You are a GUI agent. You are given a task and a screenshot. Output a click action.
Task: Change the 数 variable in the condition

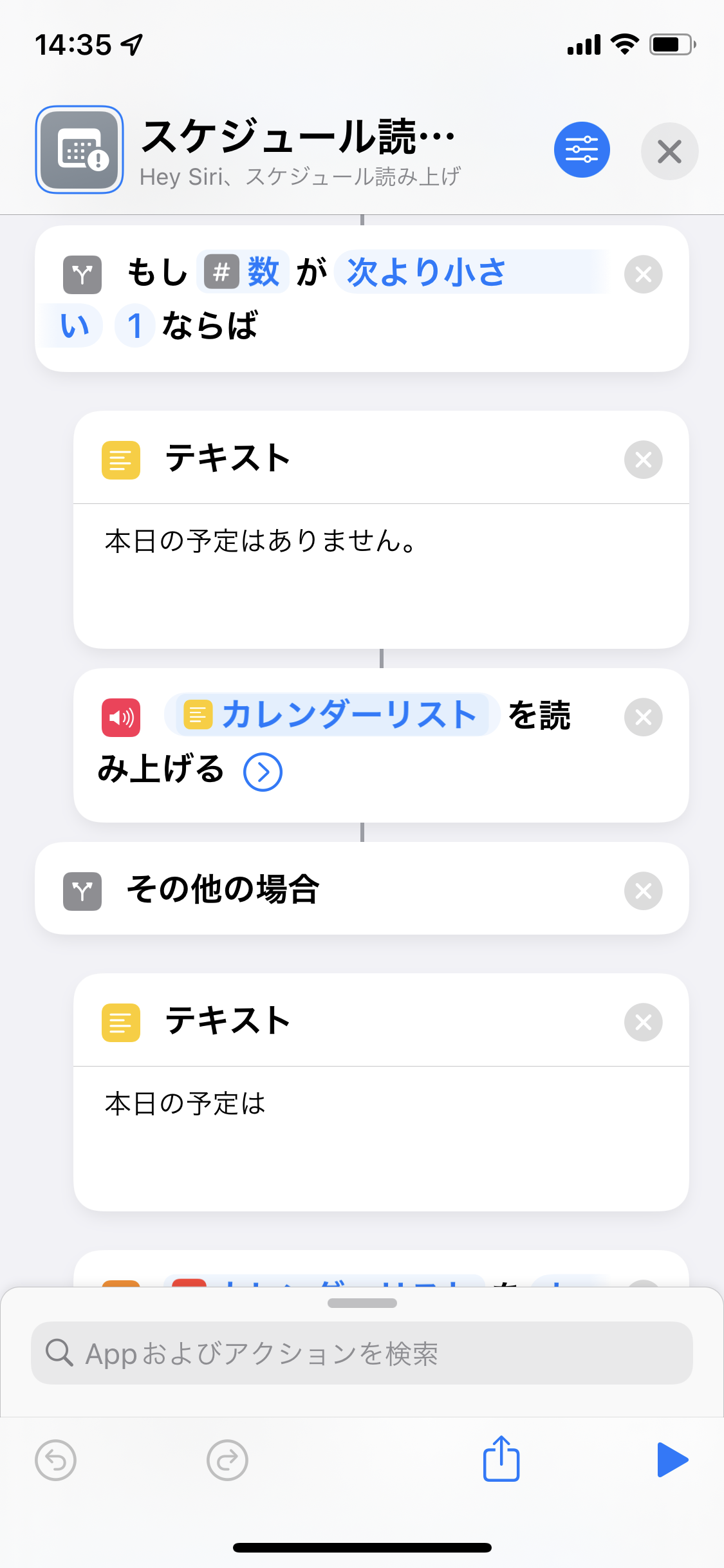click(x=243, y=272)
